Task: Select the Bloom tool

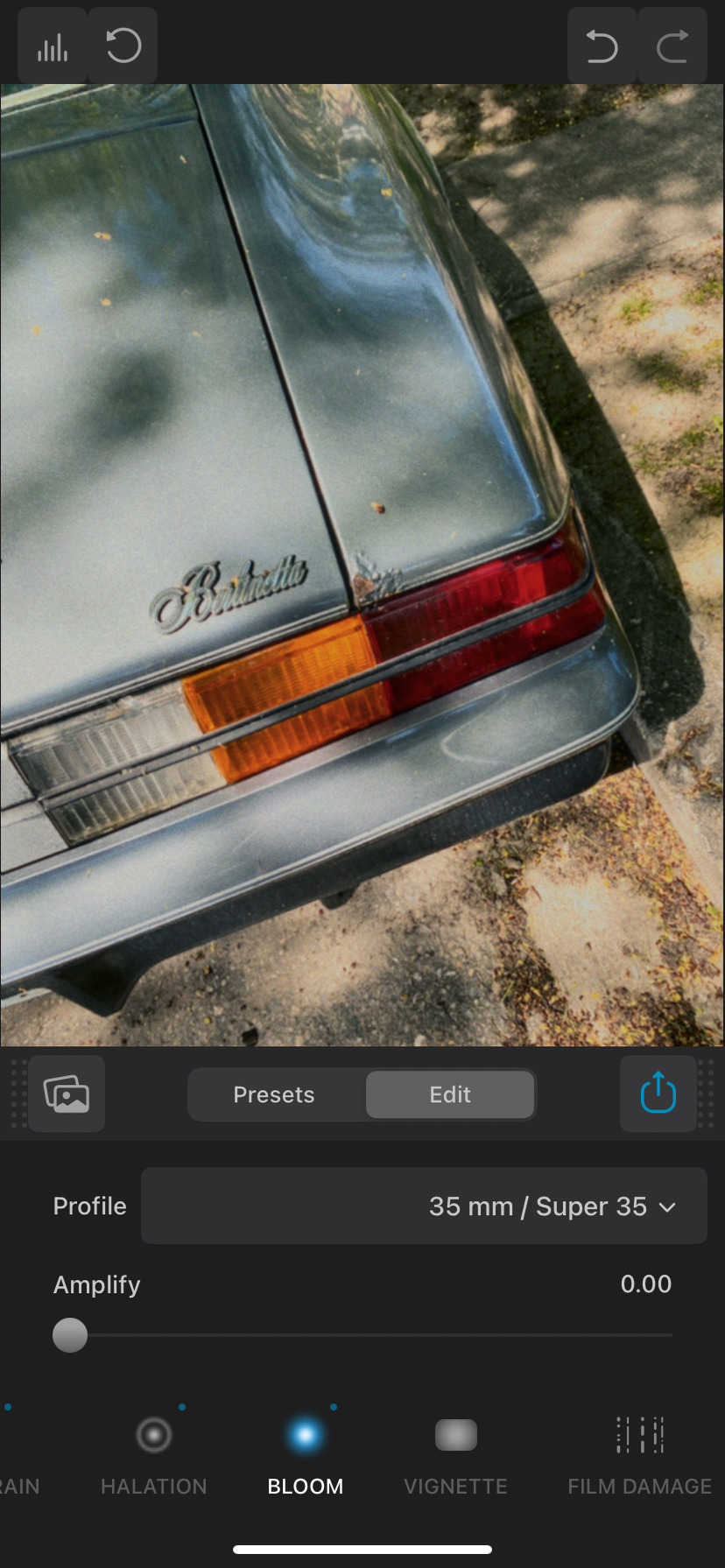Action: [305, 1453]
